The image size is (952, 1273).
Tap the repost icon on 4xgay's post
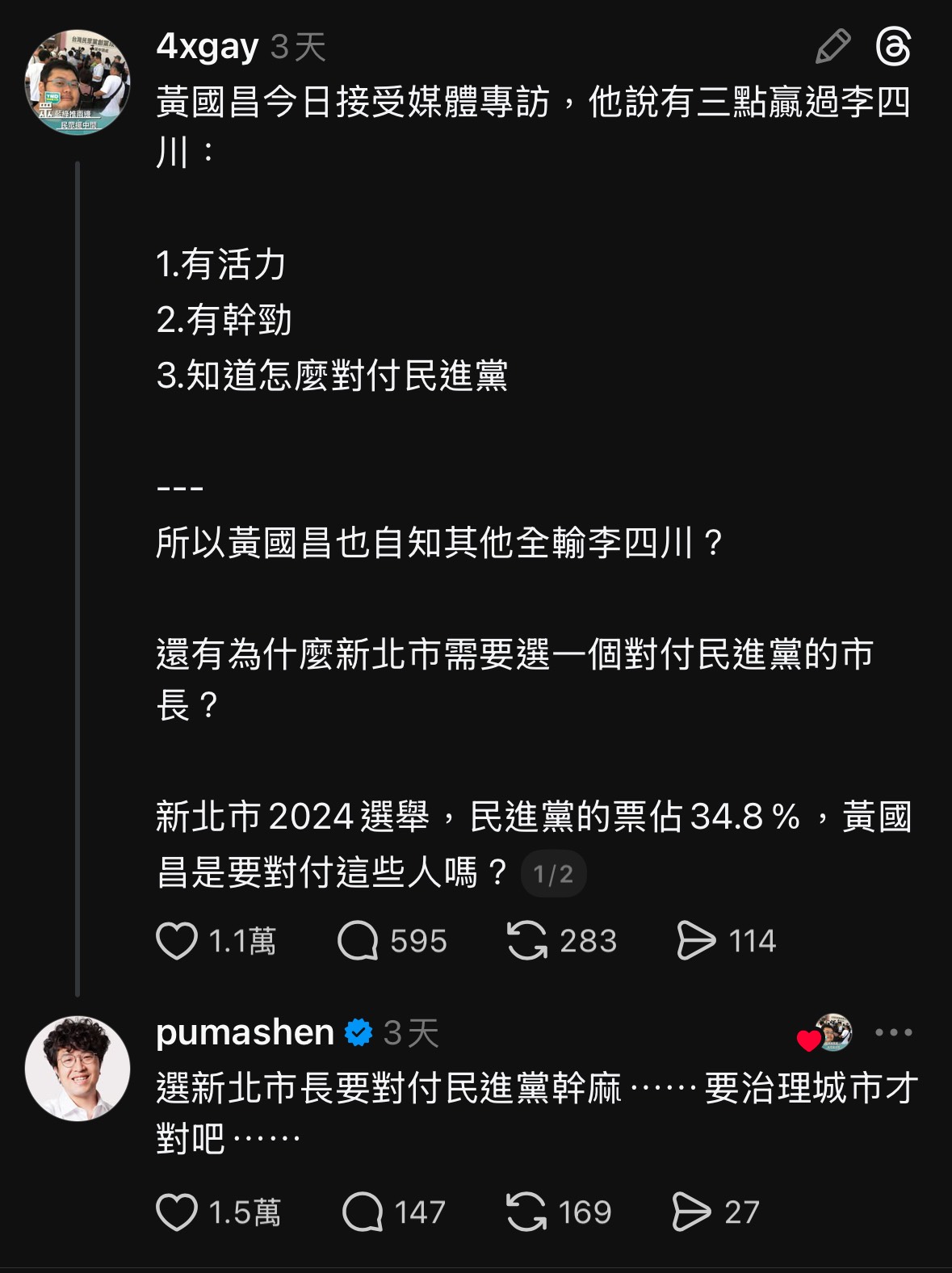pos(535,940)
